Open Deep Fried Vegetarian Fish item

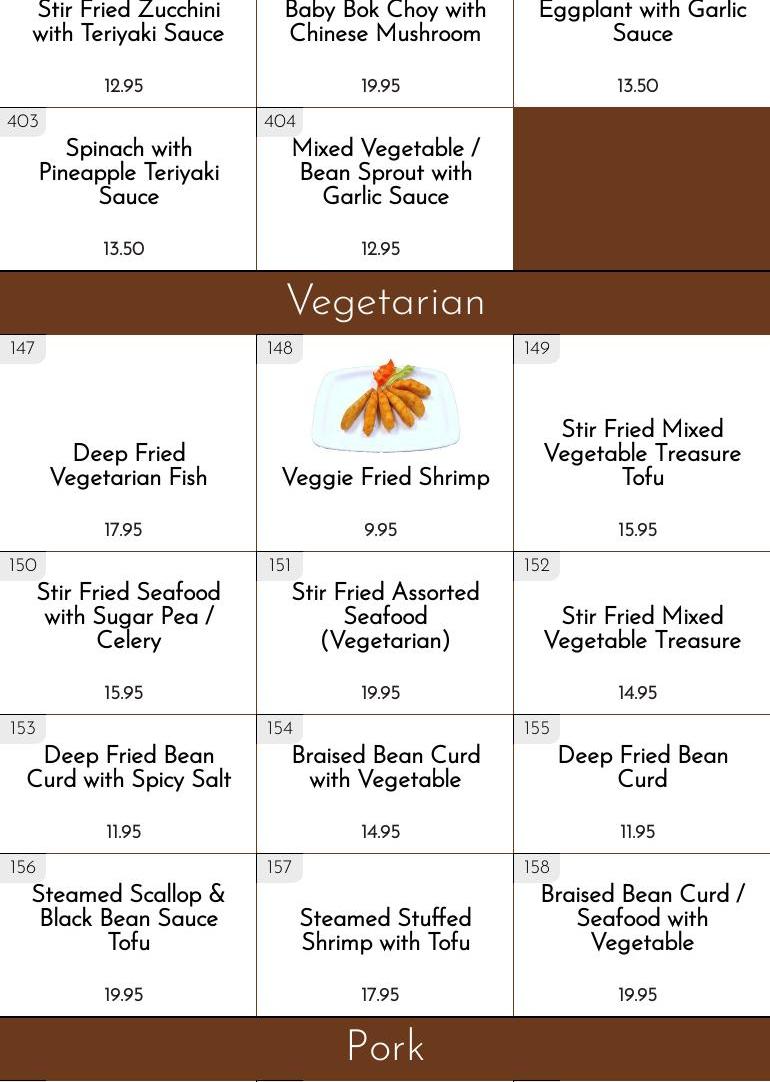point(128,465)
